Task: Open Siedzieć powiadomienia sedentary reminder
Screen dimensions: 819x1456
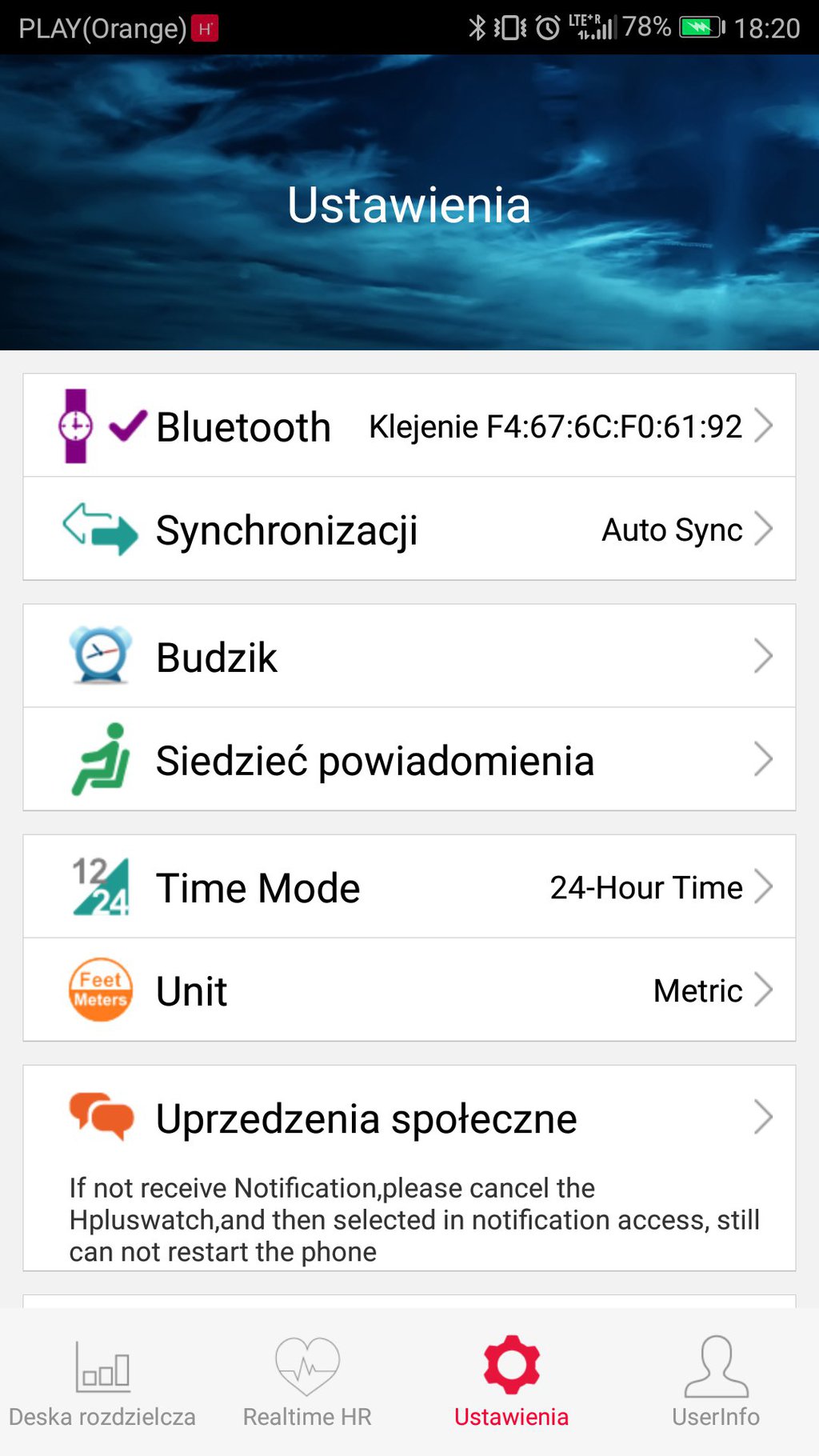Action: [409, 759]
